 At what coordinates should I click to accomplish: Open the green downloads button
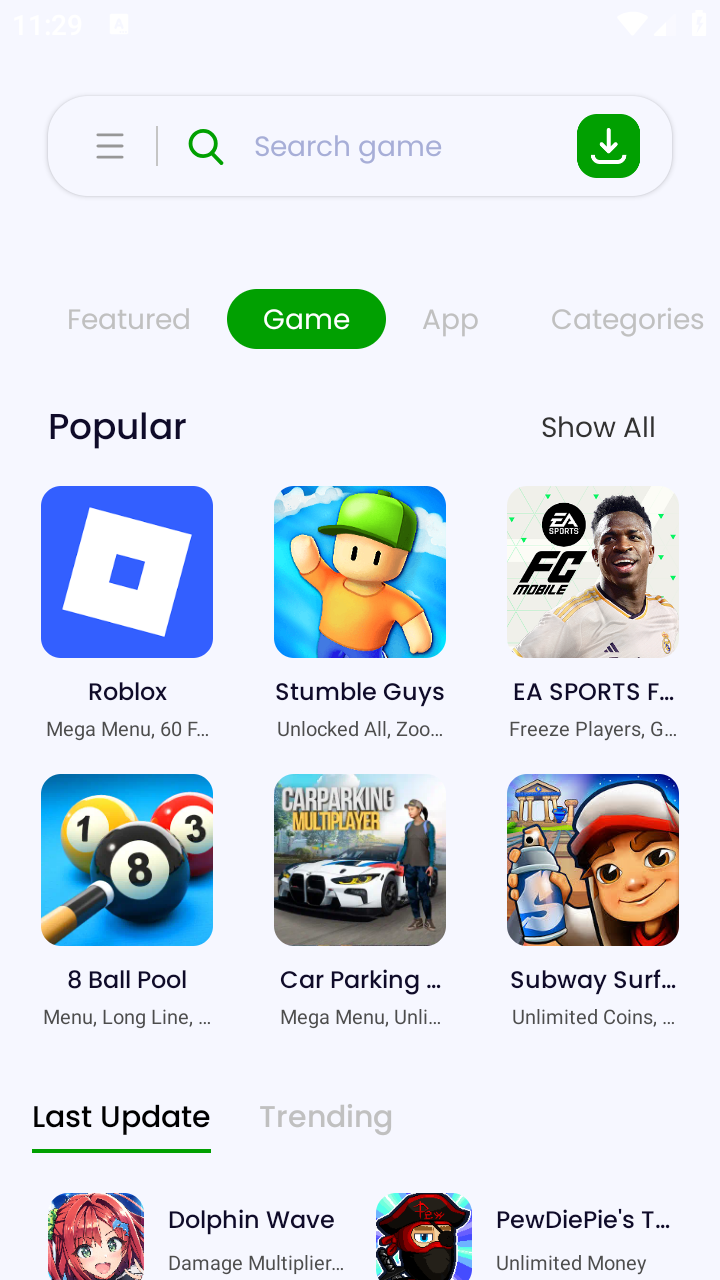click(608, 147)
